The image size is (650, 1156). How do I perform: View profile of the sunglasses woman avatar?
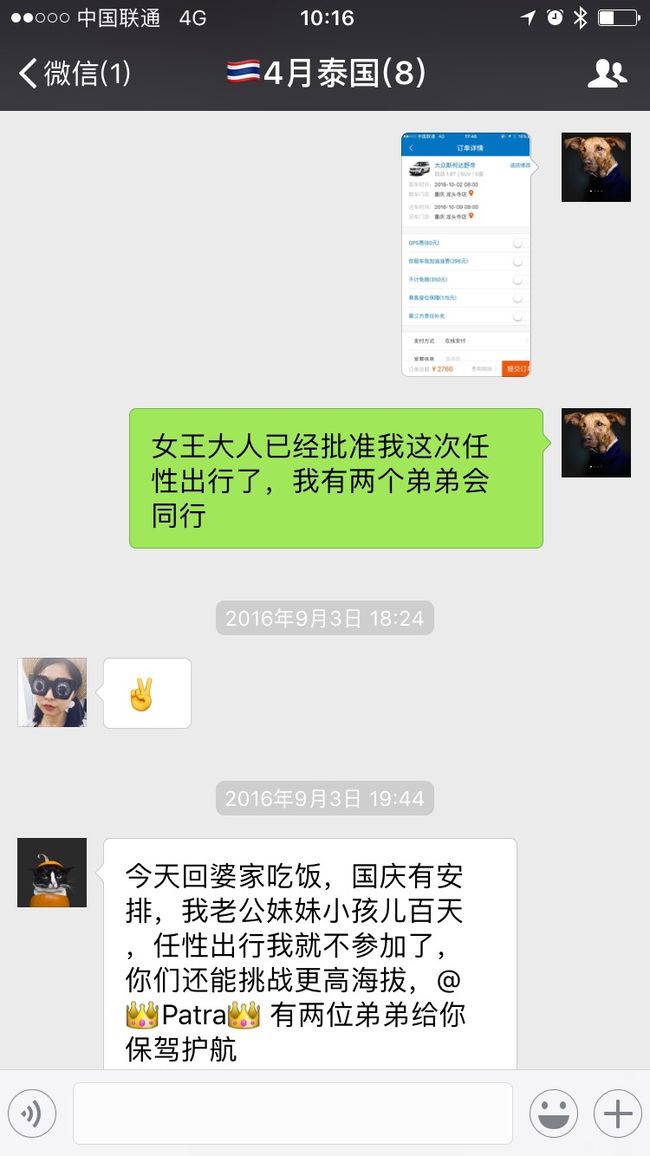tap(52, 692)
